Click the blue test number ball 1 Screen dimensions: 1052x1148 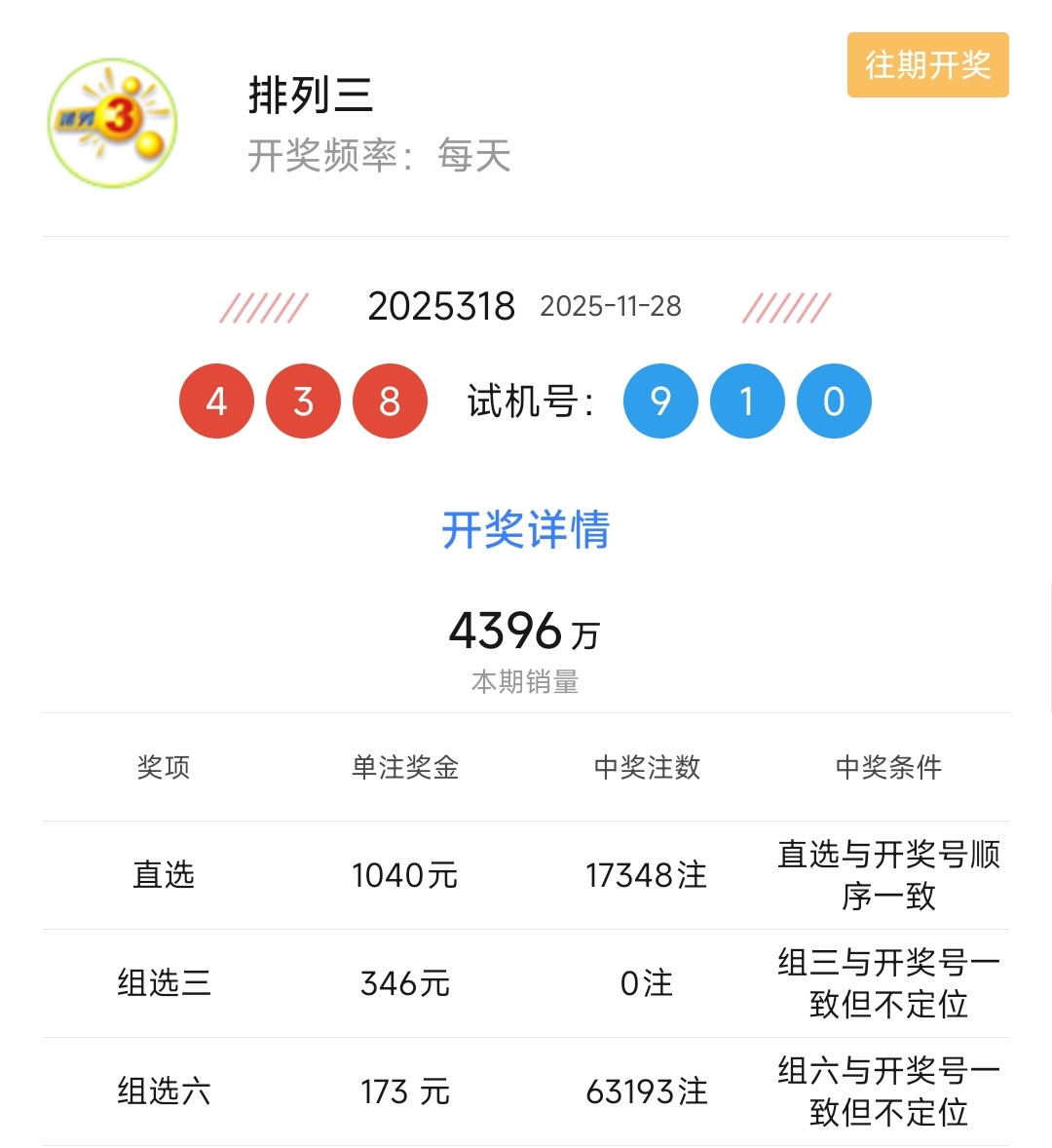[x=746, y=401]
